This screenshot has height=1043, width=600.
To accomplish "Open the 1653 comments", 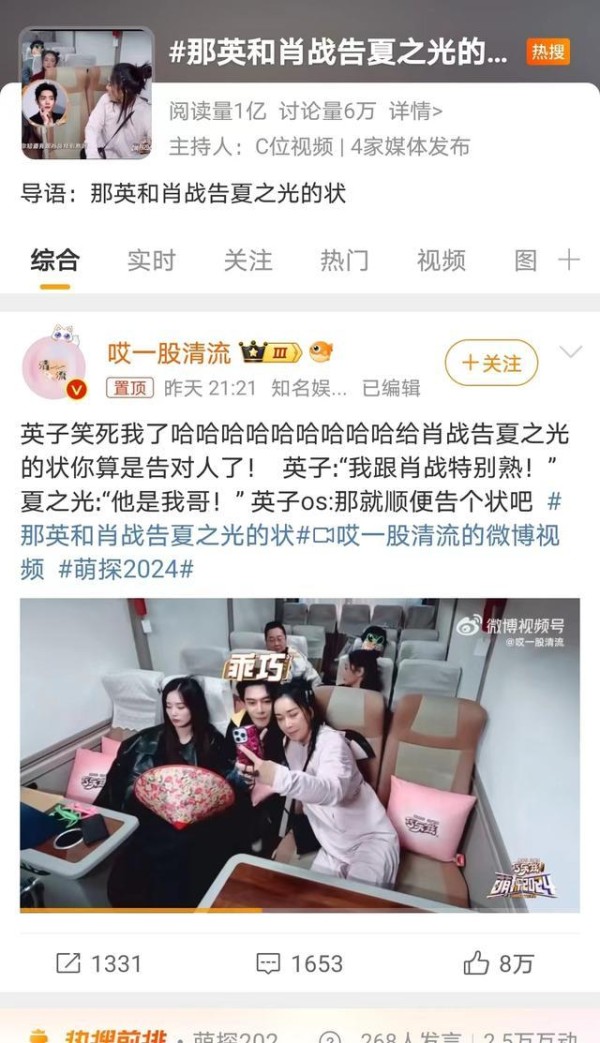I will pyautogui.click(x=299, y=963).
